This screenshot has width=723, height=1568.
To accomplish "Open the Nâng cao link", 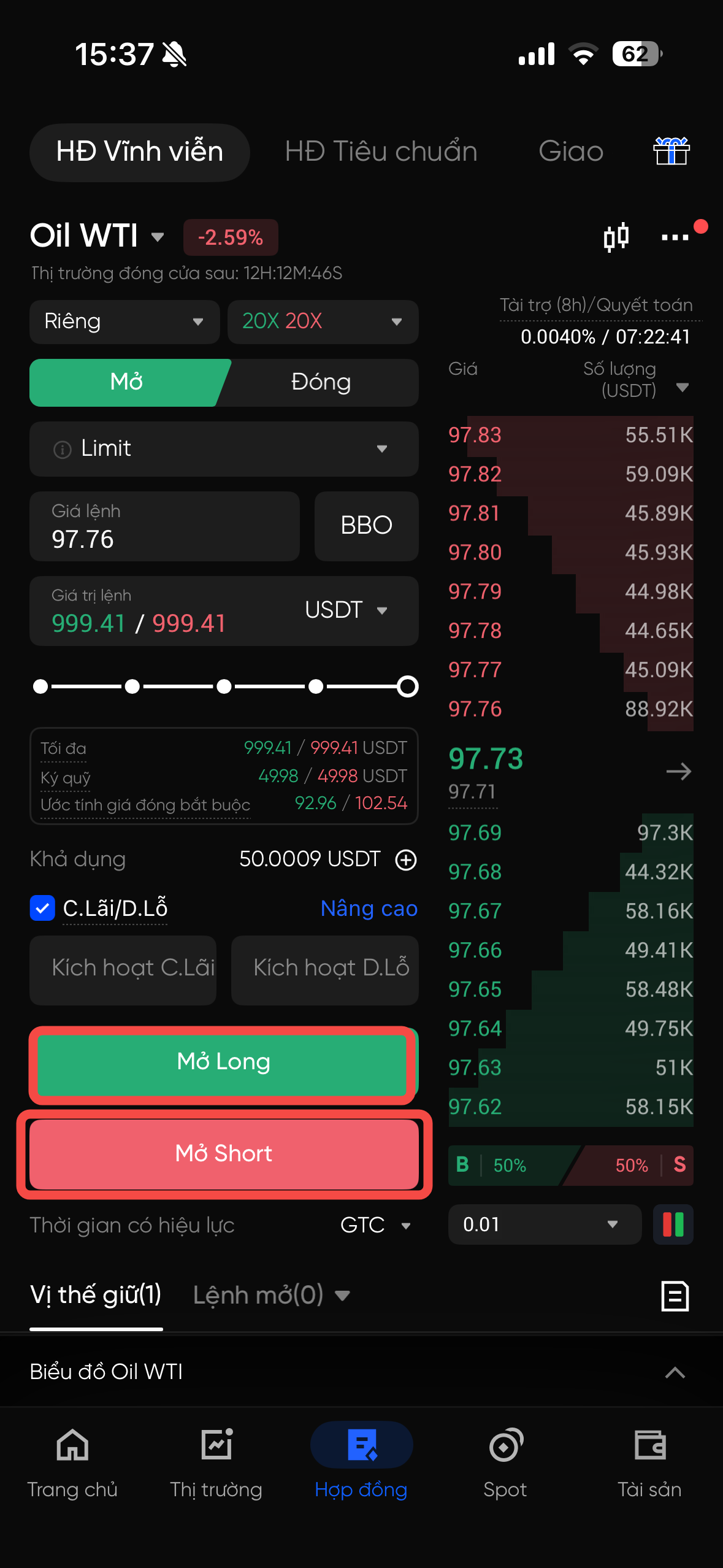I will point(369,908).
